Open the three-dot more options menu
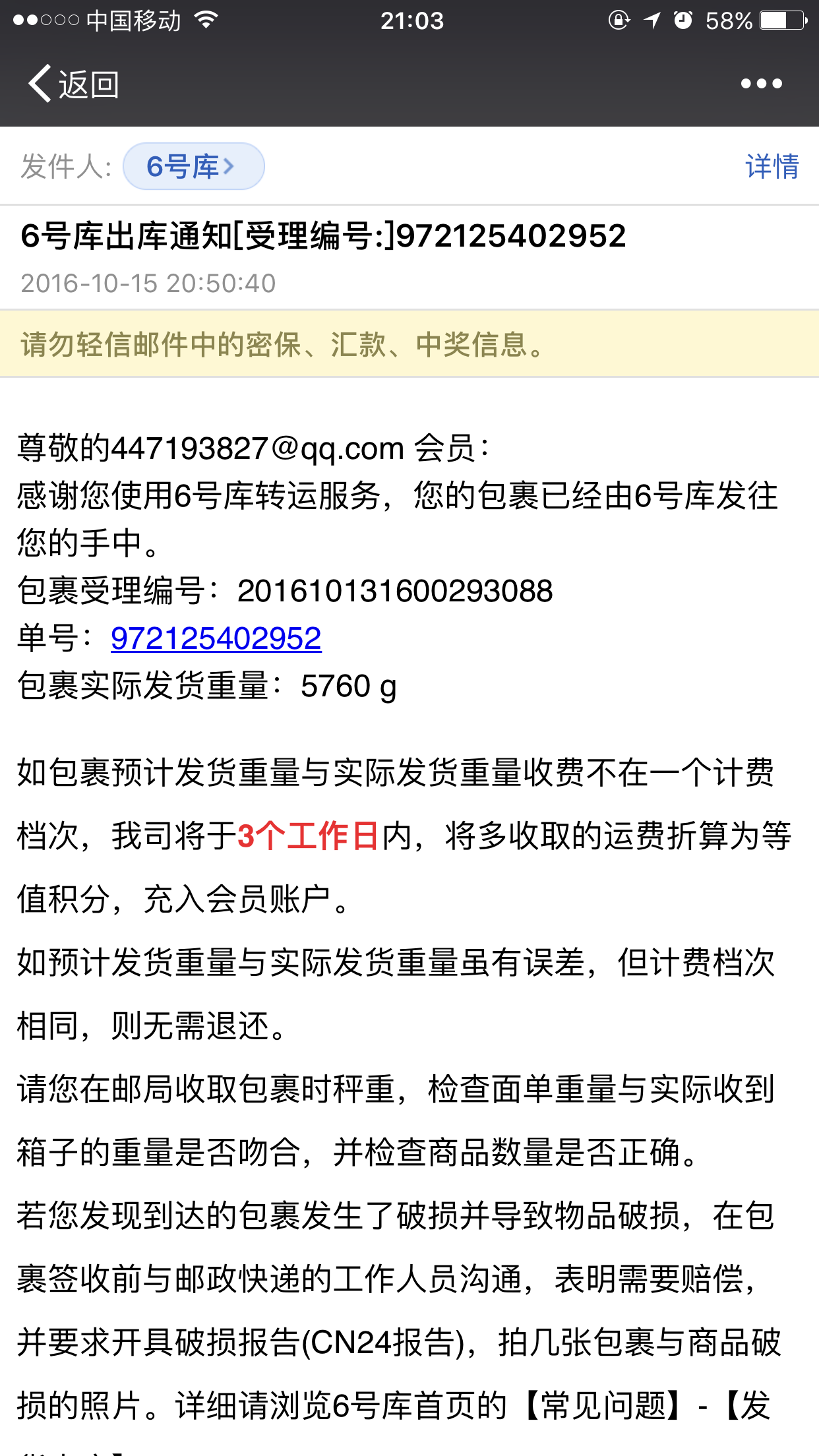 click(761, 84)
